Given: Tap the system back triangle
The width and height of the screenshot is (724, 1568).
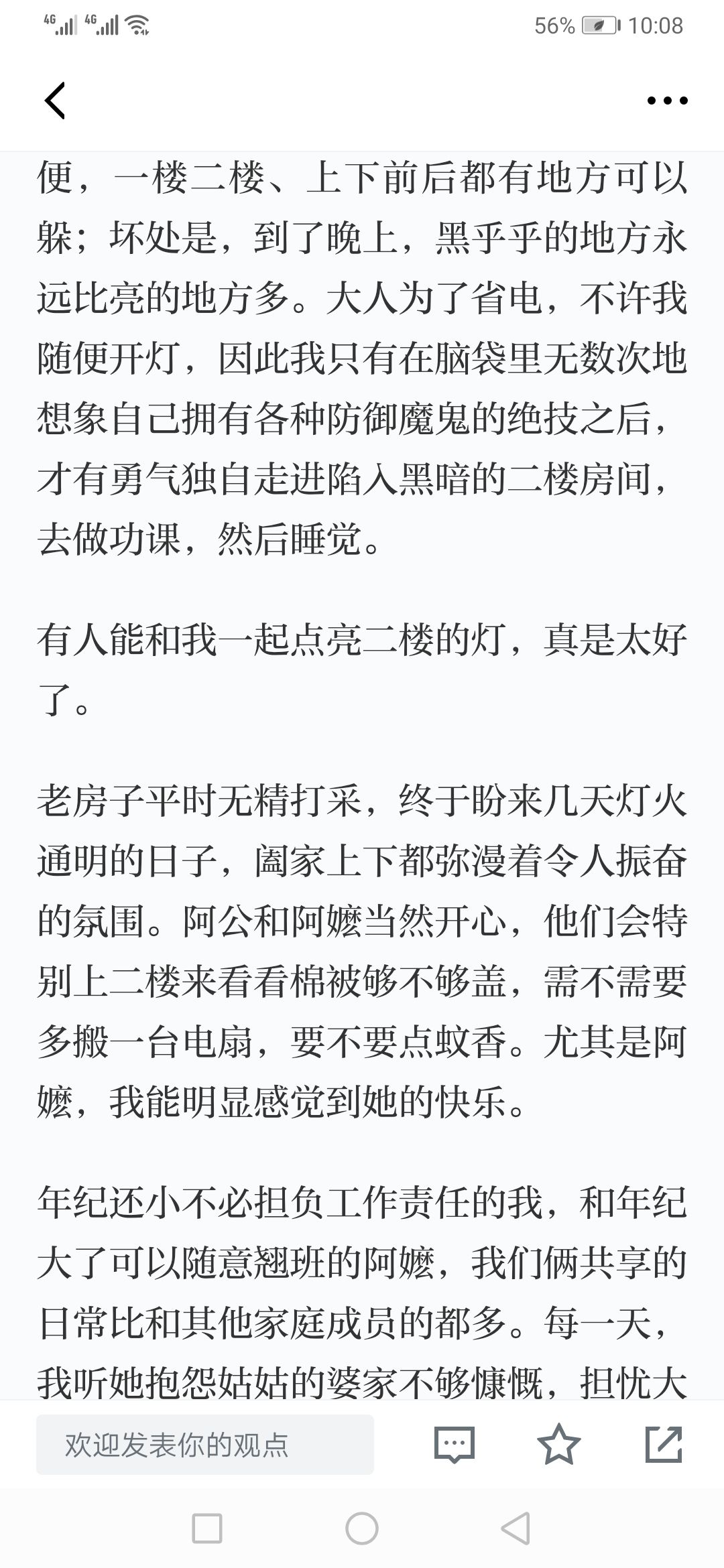Looking at the screenshot, I should [516, 1529].
